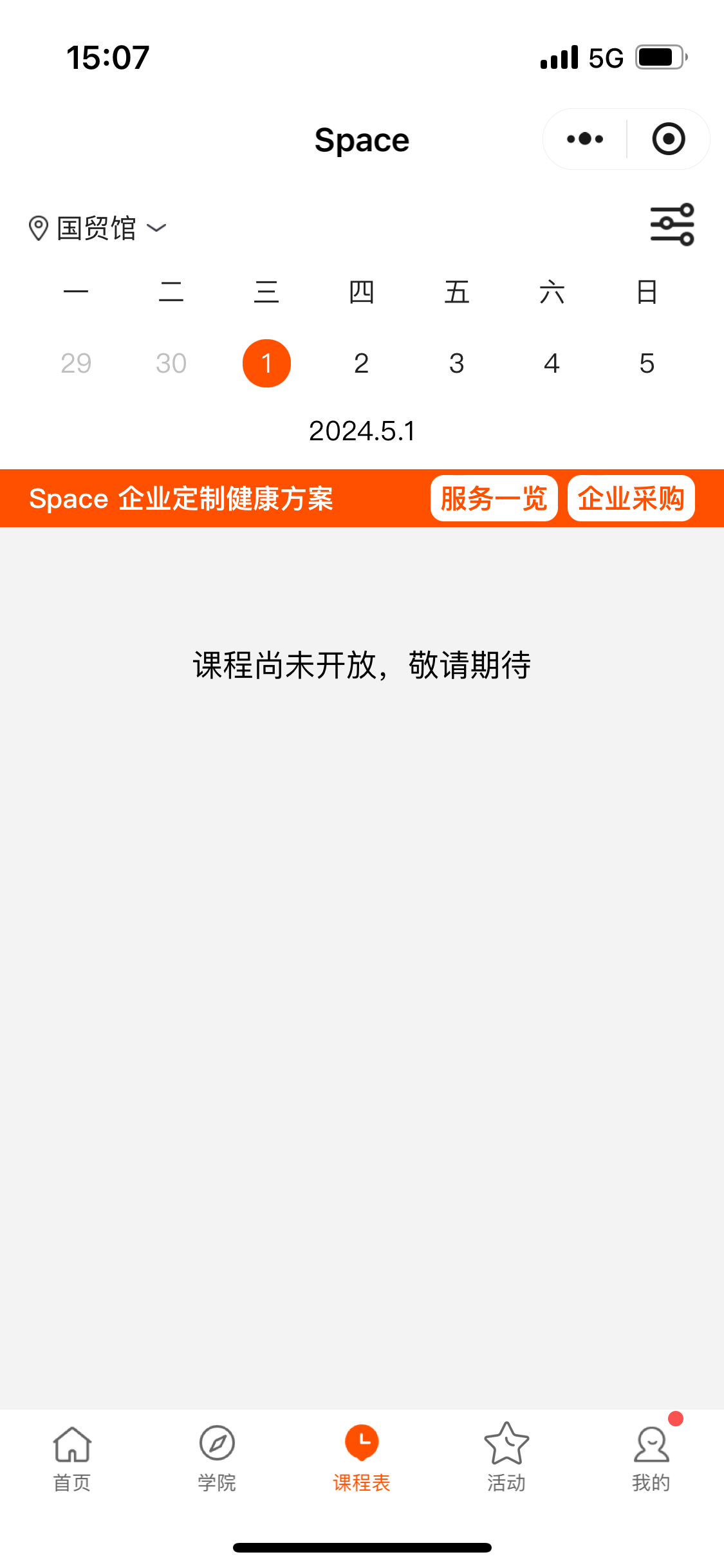Open the 我的 profile tab
Screen dimensions: 724x1568
point(651,1458)
